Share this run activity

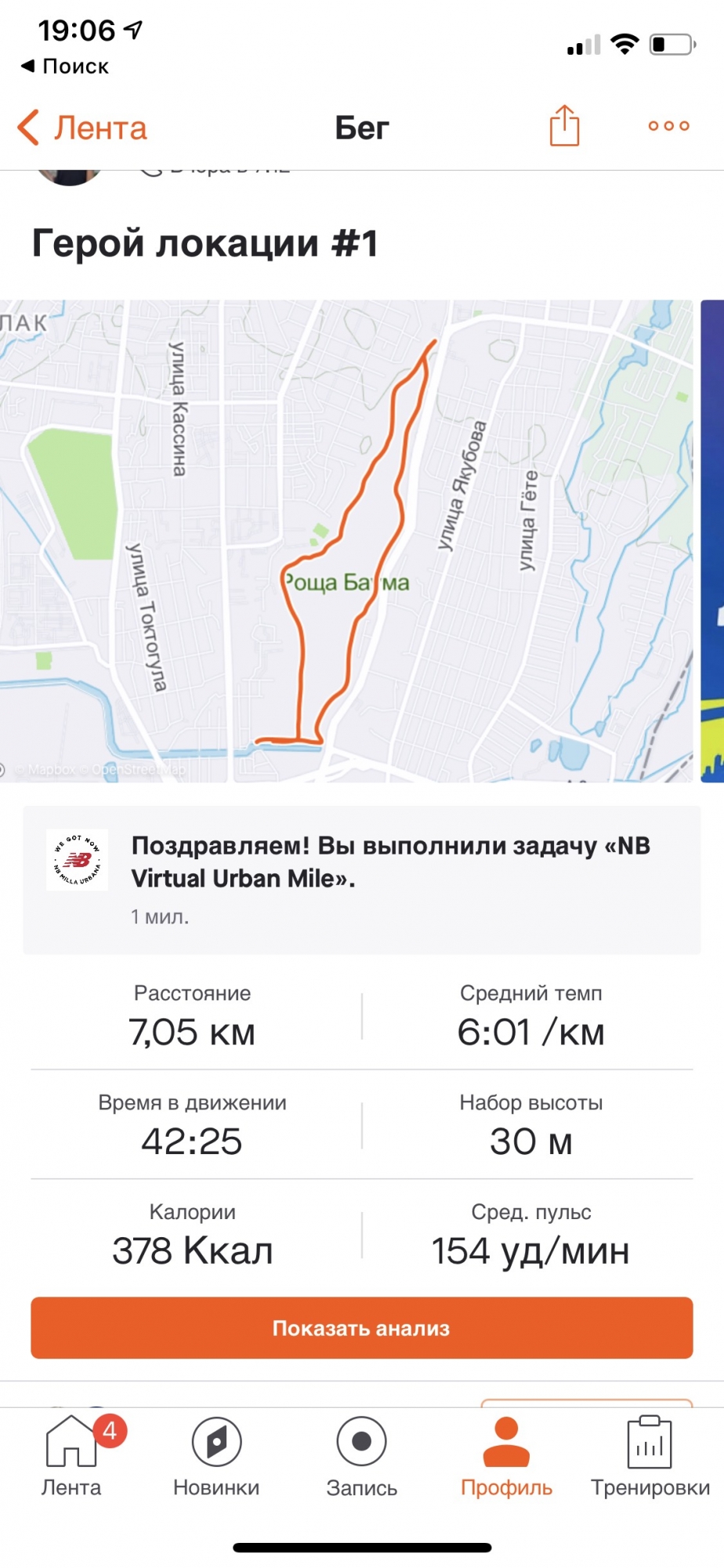click(x=564, y=125)
